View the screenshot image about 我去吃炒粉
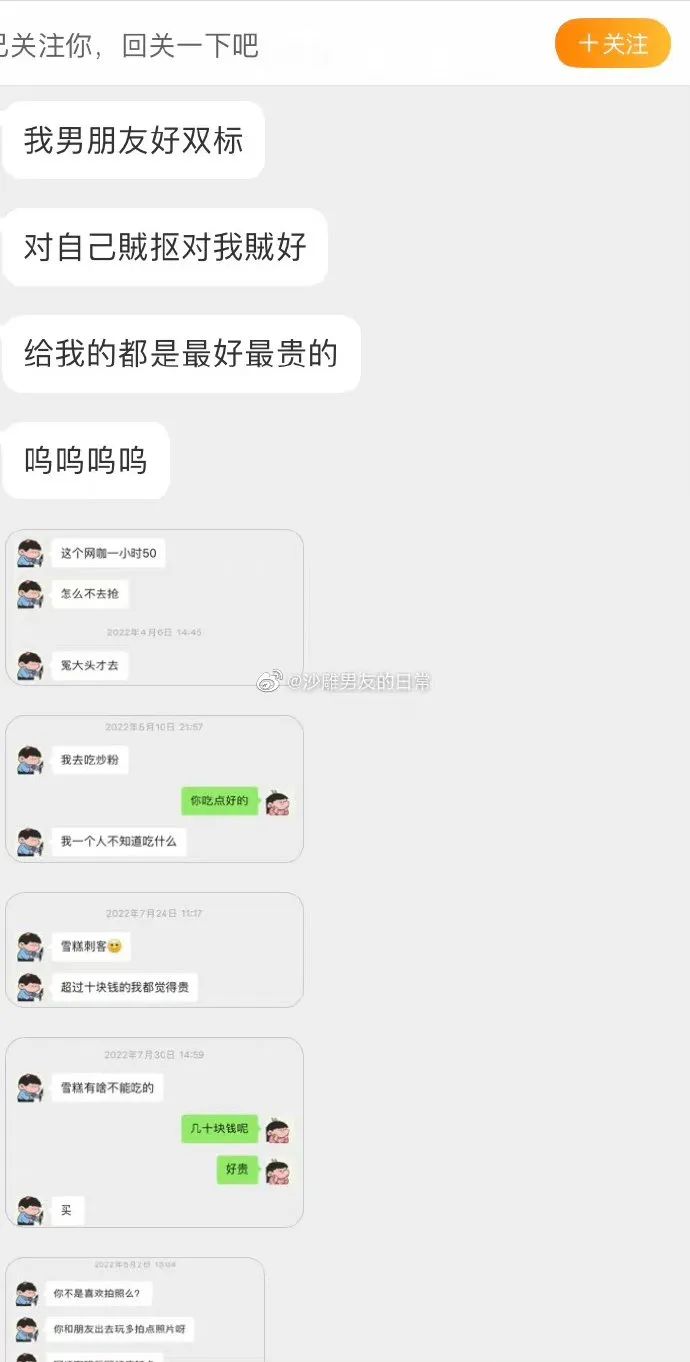The height and width of the screenshot is (1362, 690). (155, 789)
